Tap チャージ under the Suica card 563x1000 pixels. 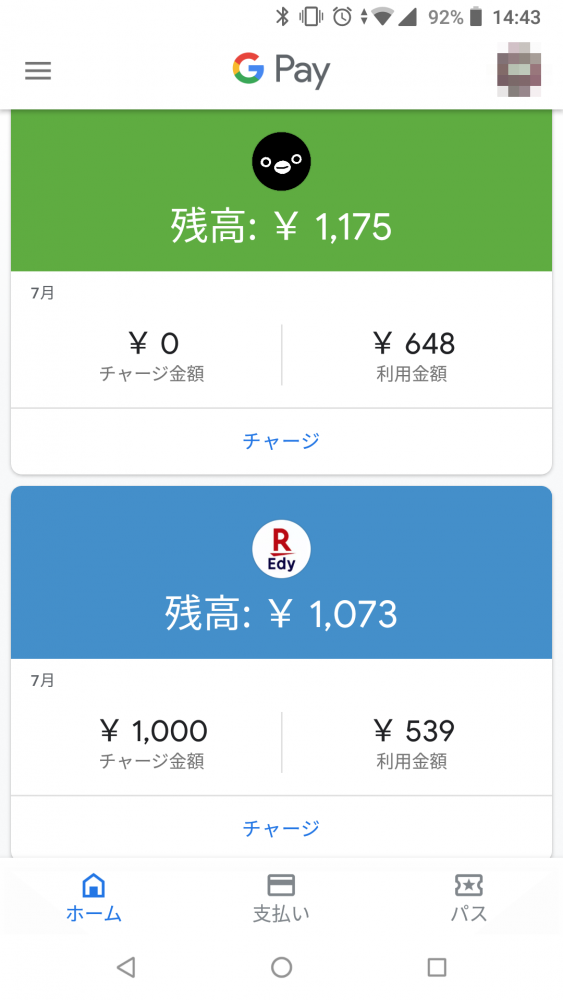281,441
